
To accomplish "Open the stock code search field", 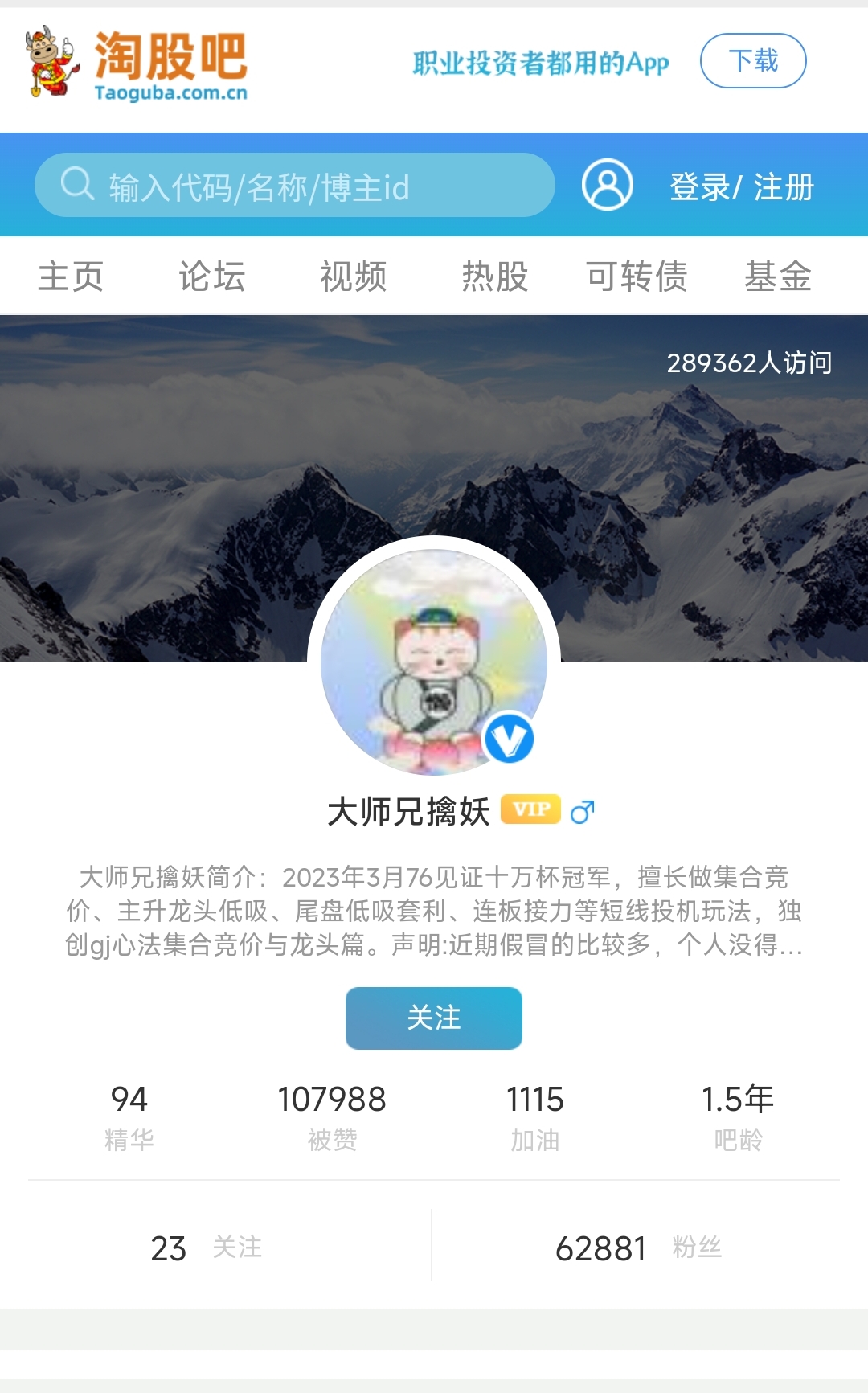I will 294,186.
